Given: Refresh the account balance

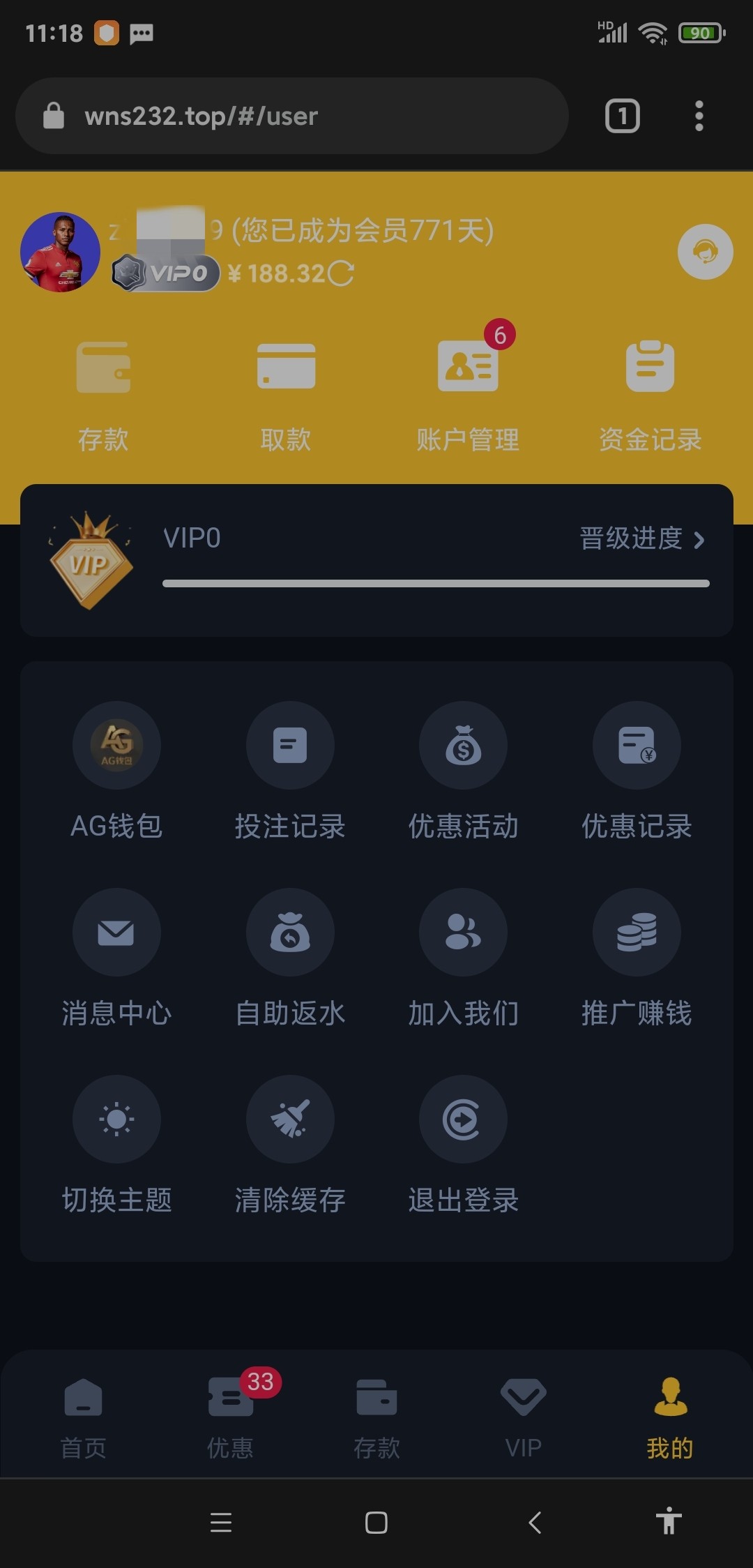Looking at the screenshot, I should (x=341, y=273).
